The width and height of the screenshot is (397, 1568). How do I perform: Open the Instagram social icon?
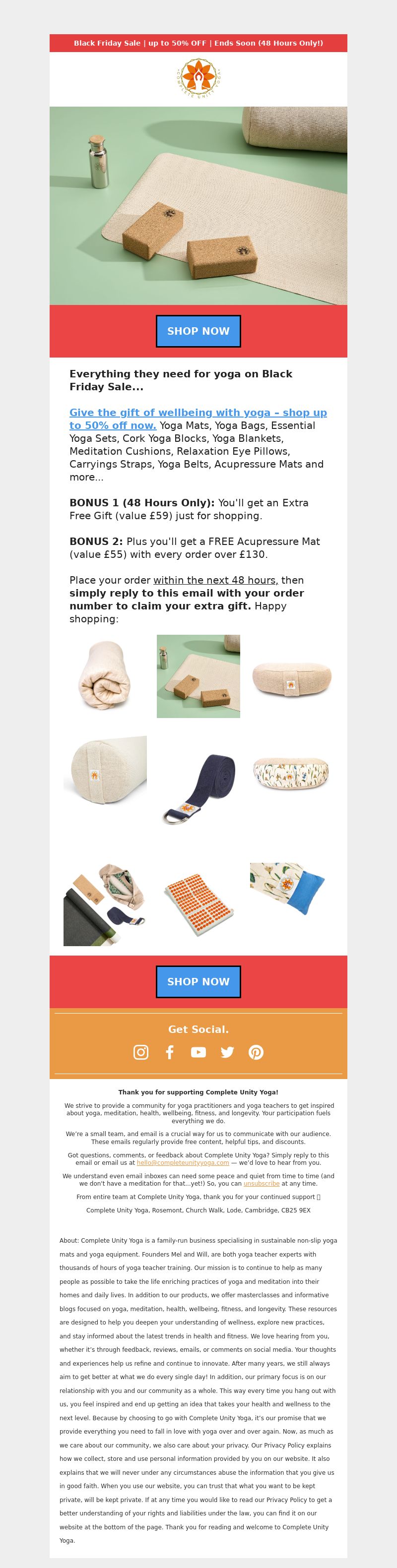(x=140, y=1052)
